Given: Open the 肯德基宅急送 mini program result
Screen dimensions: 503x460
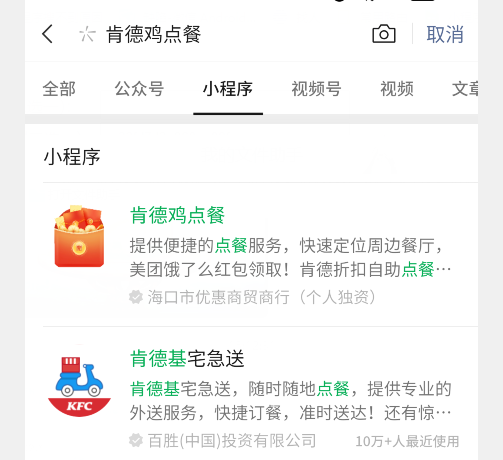Looking at the screenshot, I should click(x=260, y=394).
